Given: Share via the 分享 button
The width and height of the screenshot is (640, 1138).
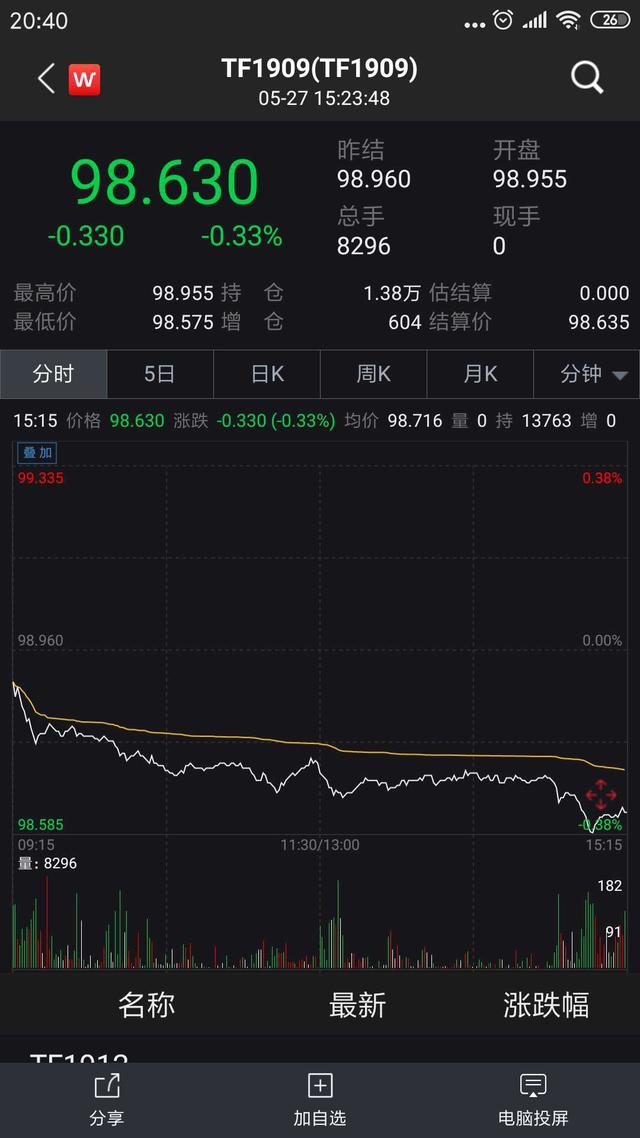Looking at the screenshot, I should (x=107, y=1100).
